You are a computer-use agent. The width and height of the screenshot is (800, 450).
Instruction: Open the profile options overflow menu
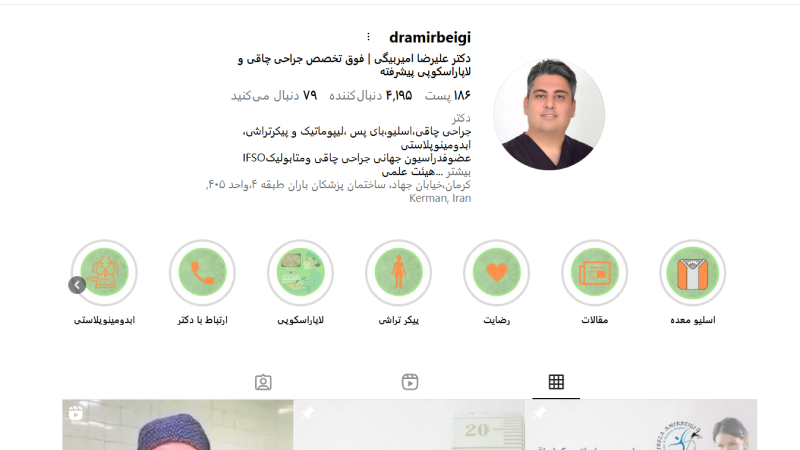pyautogui.click(x=368, y=37)
